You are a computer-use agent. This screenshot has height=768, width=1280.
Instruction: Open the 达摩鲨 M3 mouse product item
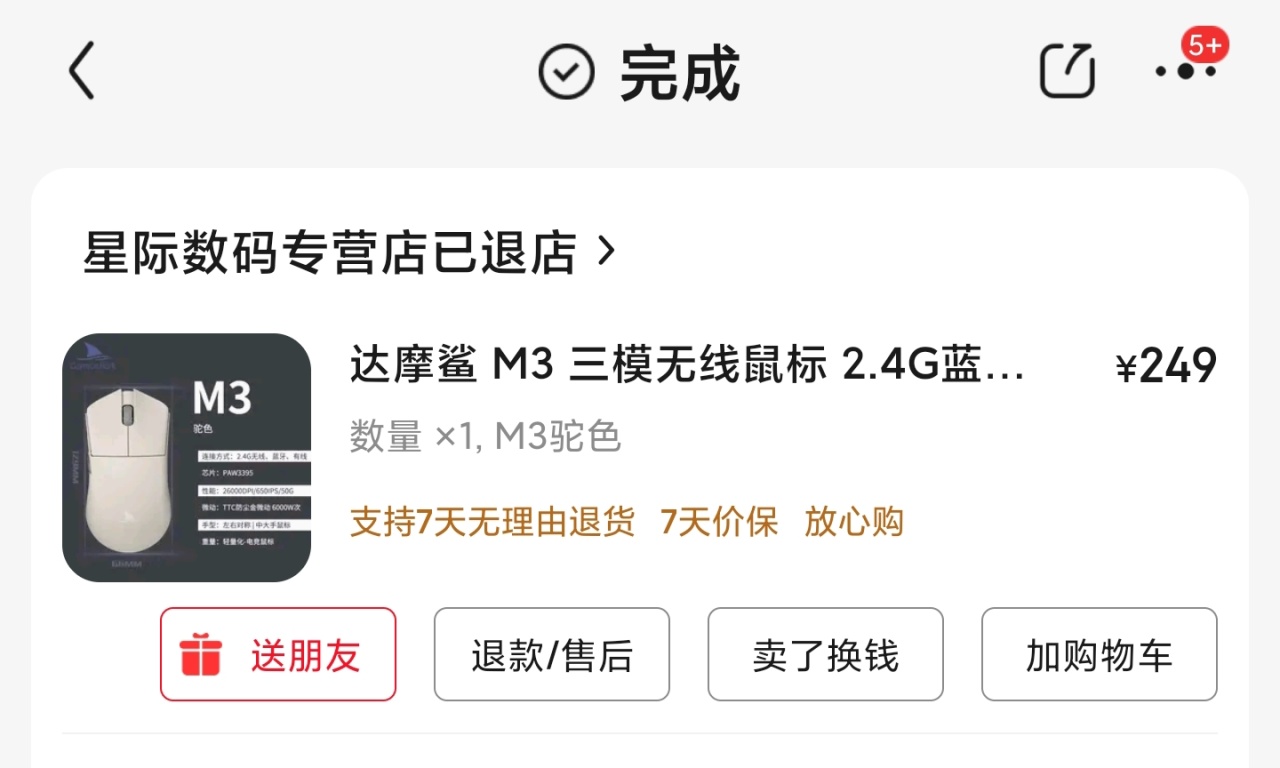click(640, 456)
